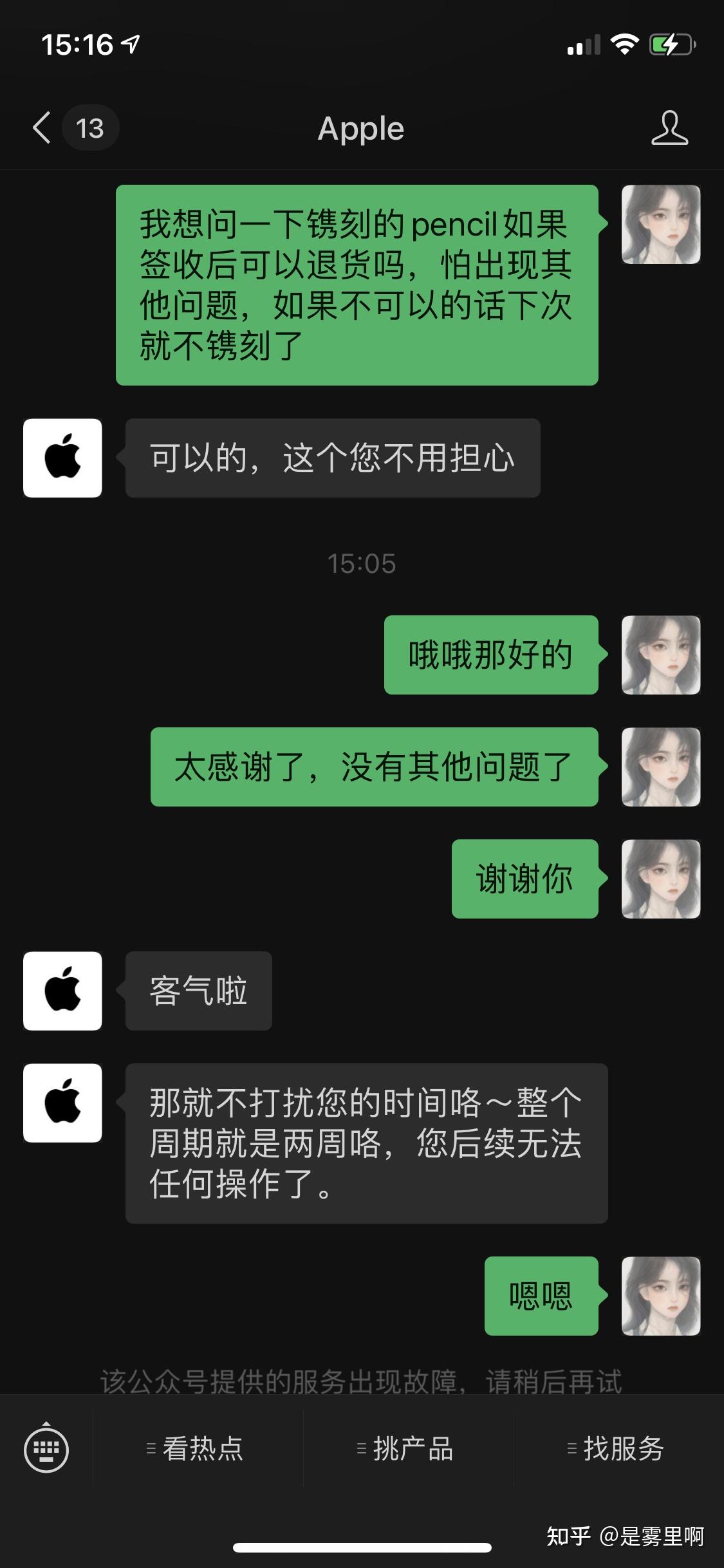Image resolution: width=724 pixels, height=1568 pixels.
Task: Open the 找服务 menu
Action: click(x=618, y=1450)
